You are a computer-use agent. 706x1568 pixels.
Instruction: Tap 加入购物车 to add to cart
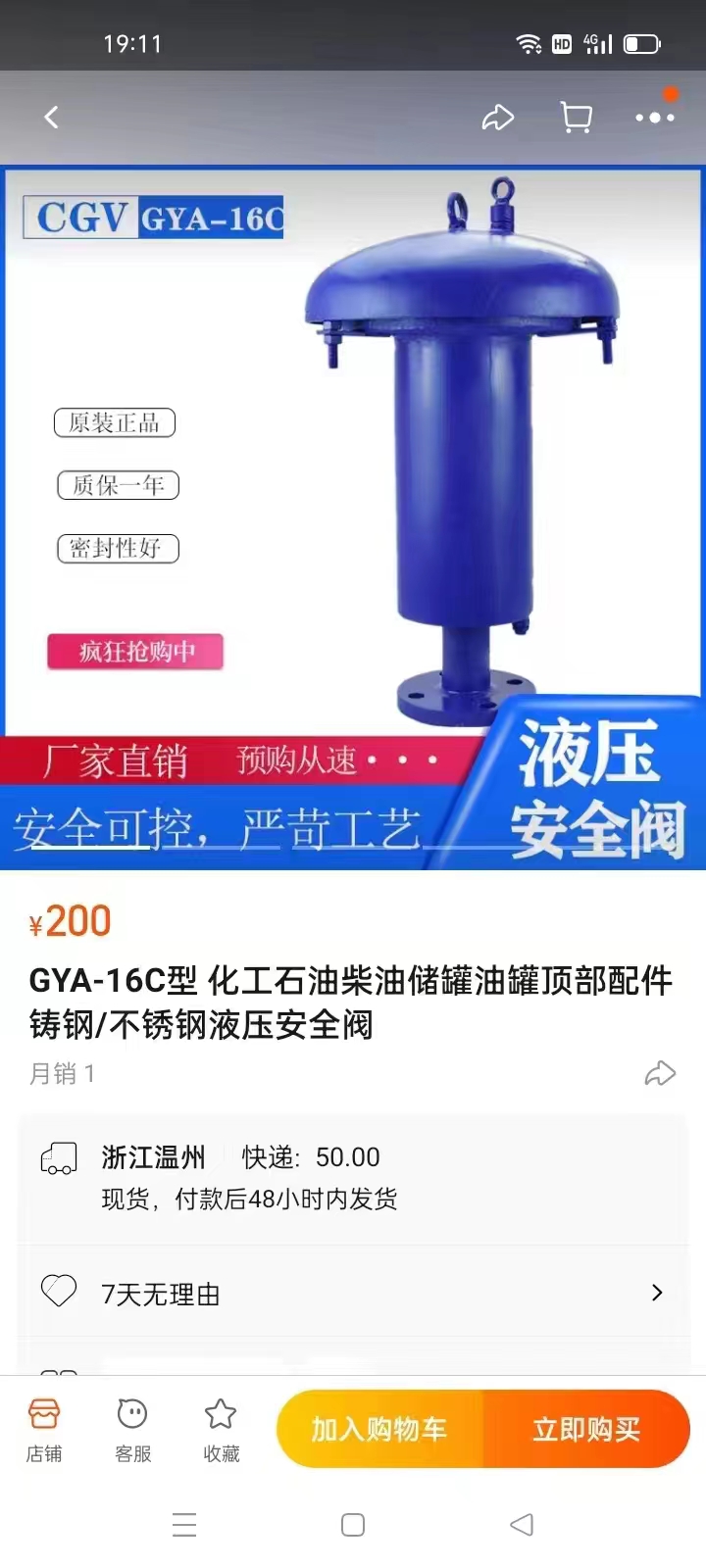[379, 1429]
